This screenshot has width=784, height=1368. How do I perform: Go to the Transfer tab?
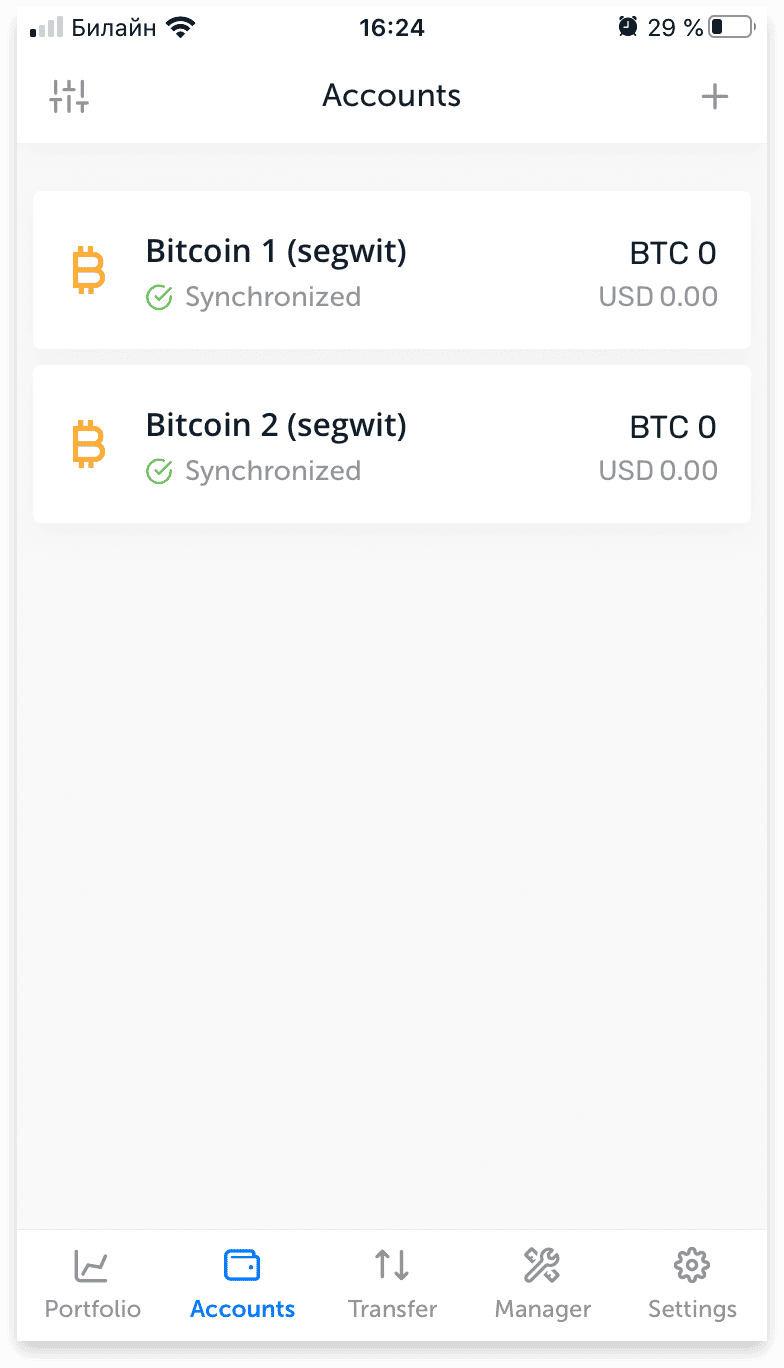pos(392,1284)
